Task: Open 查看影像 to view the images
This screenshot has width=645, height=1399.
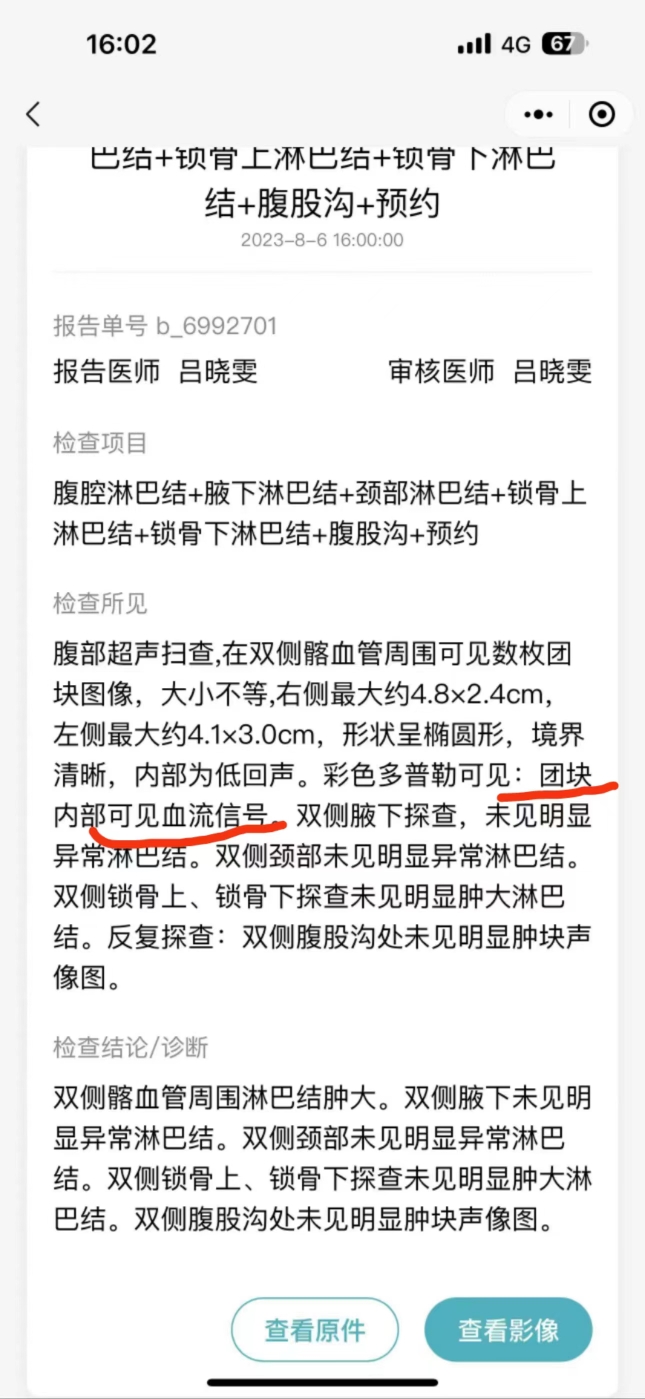Action: click(508, 1330)
